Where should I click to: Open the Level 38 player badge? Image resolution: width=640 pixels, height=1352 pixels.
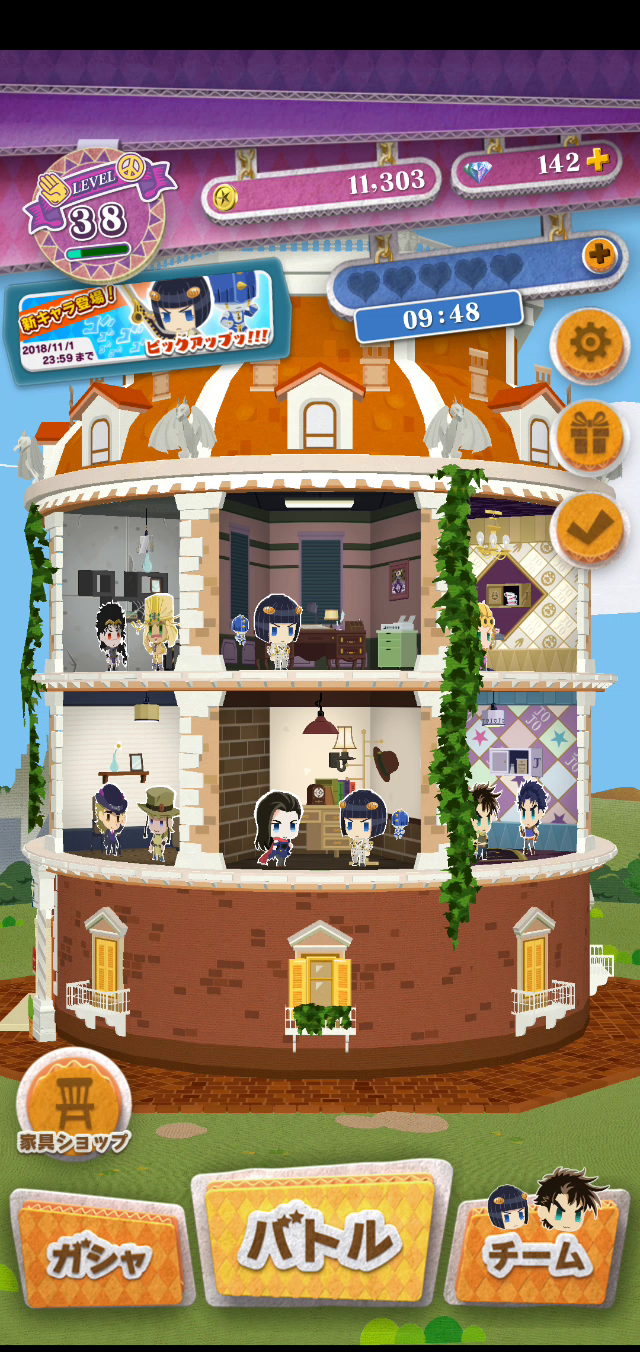tap(98, 212)
